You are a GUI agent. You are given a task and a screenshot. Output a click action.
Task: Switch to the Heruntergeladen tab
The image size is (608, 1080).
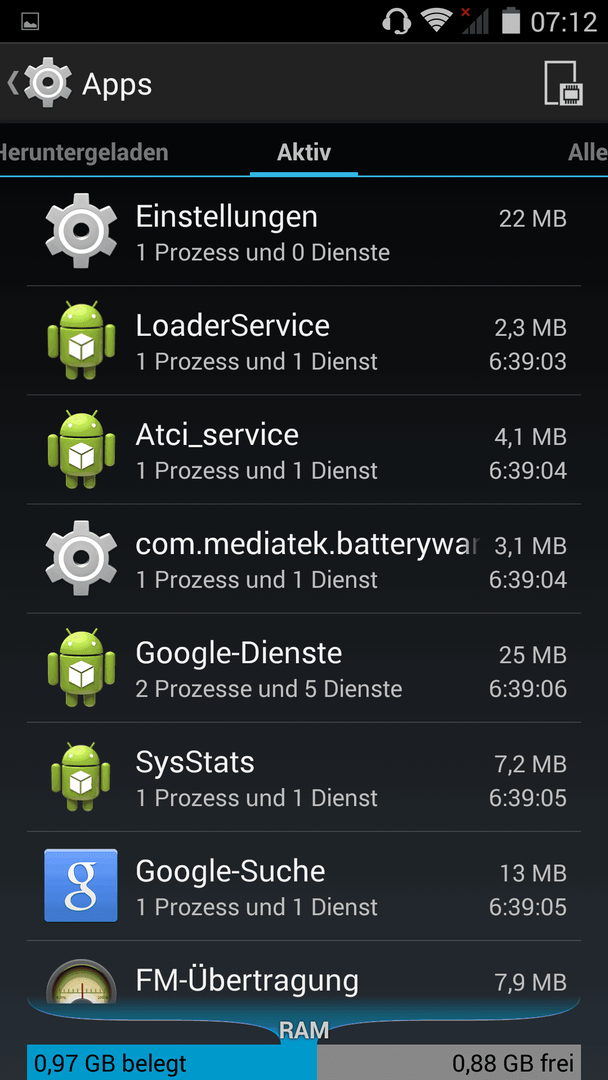pos(84,152)
